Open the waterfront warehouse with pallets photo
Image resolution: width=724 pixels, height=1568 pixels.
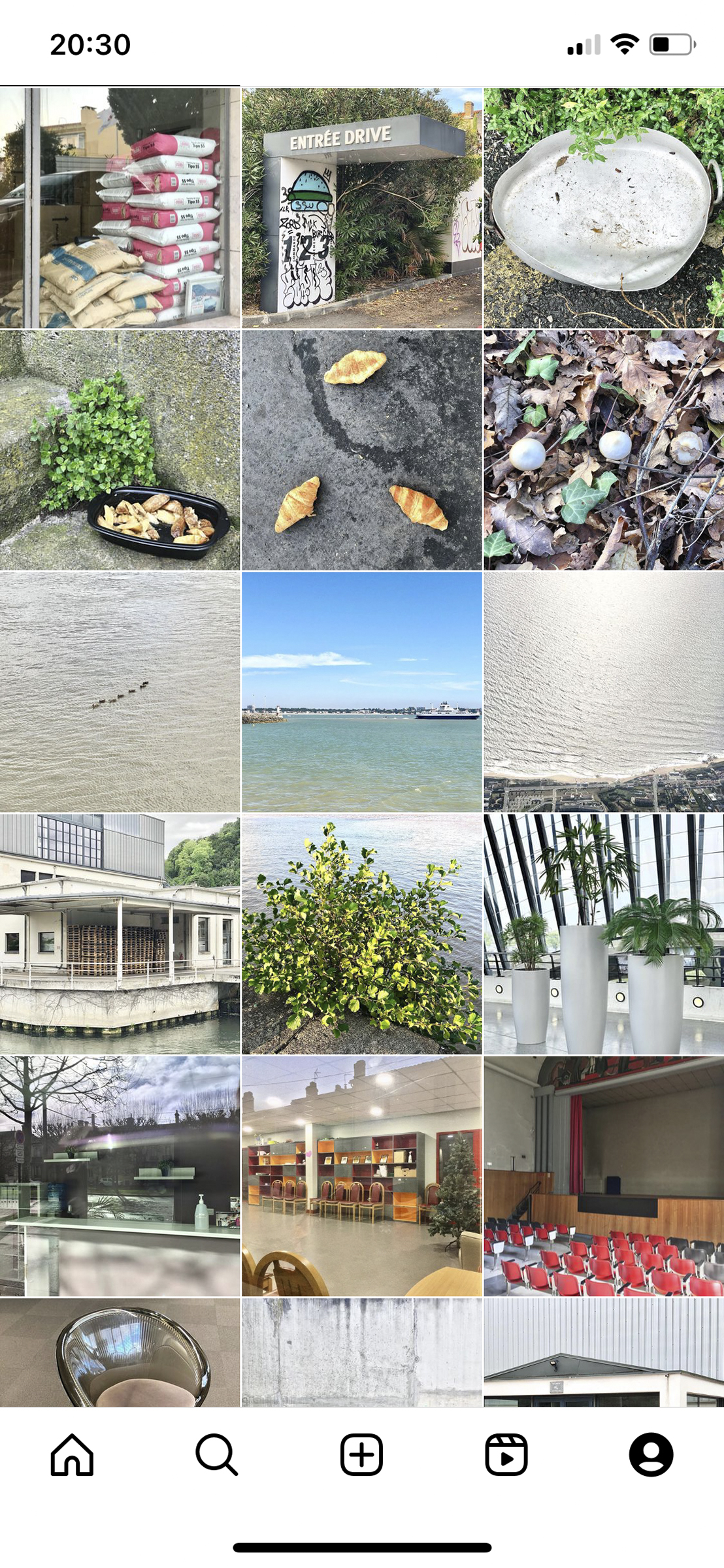tap(120, 934)
